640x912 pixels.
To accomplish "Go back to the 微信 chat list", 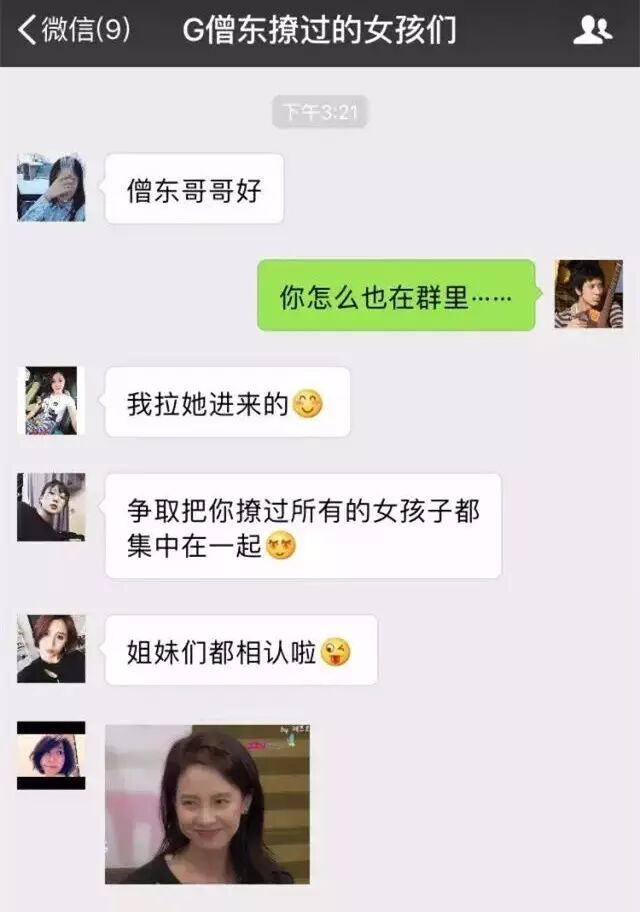I will pos(72,30).
